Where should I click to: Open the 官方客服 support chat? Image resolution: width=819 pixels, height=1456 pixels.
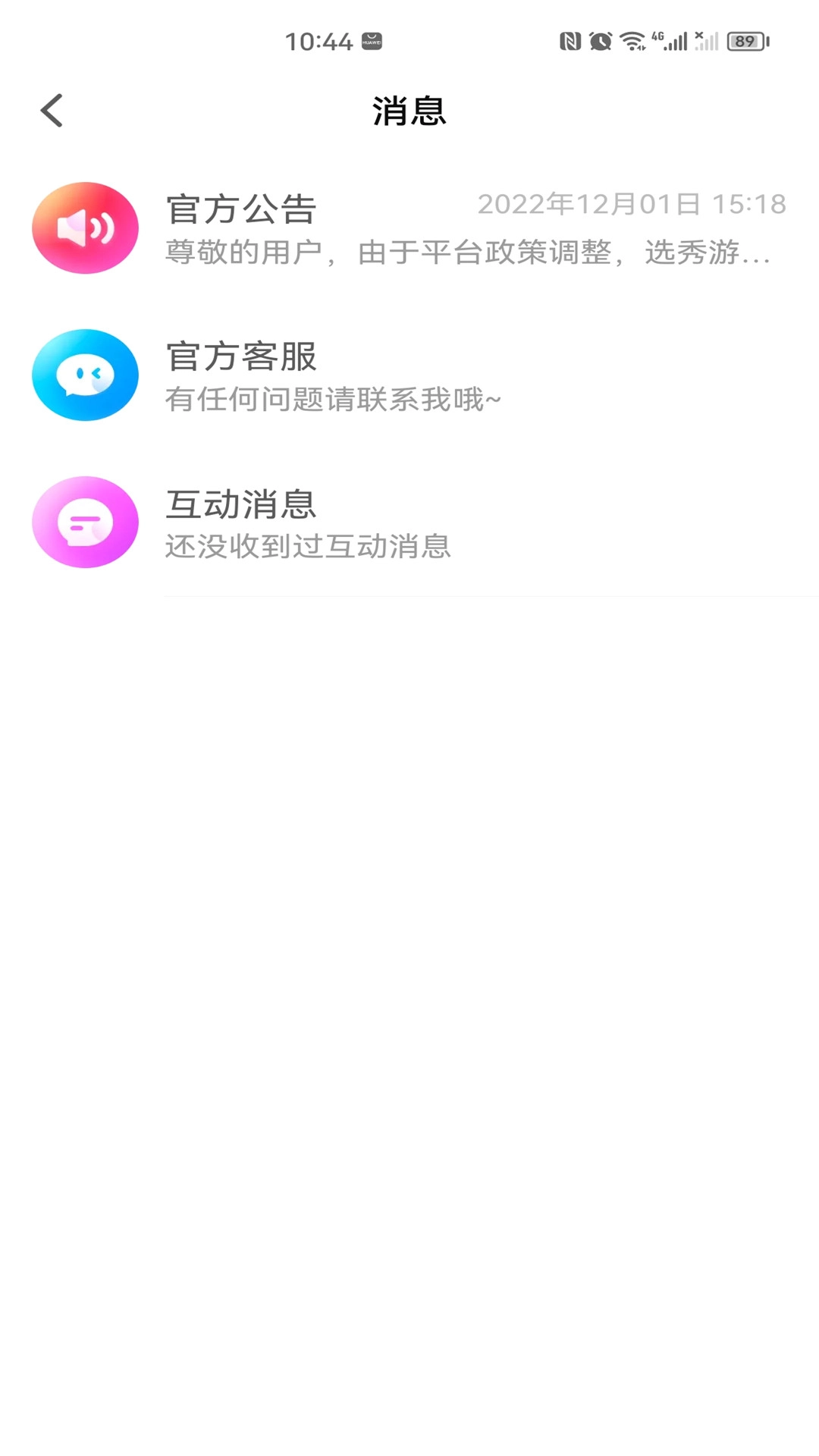coord(409,375)
